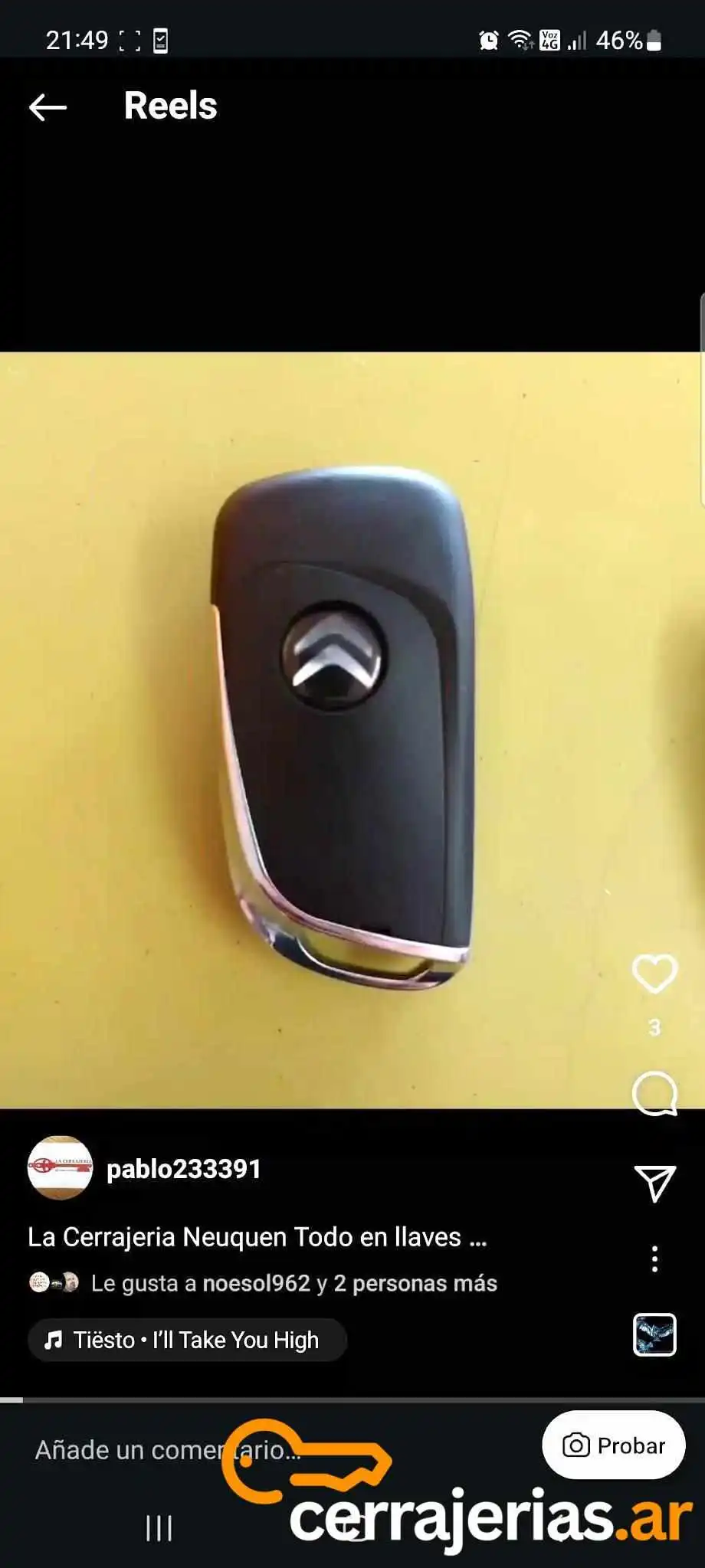
Task: Open the audio cover thumbnail
Action: coord(654,1334)
